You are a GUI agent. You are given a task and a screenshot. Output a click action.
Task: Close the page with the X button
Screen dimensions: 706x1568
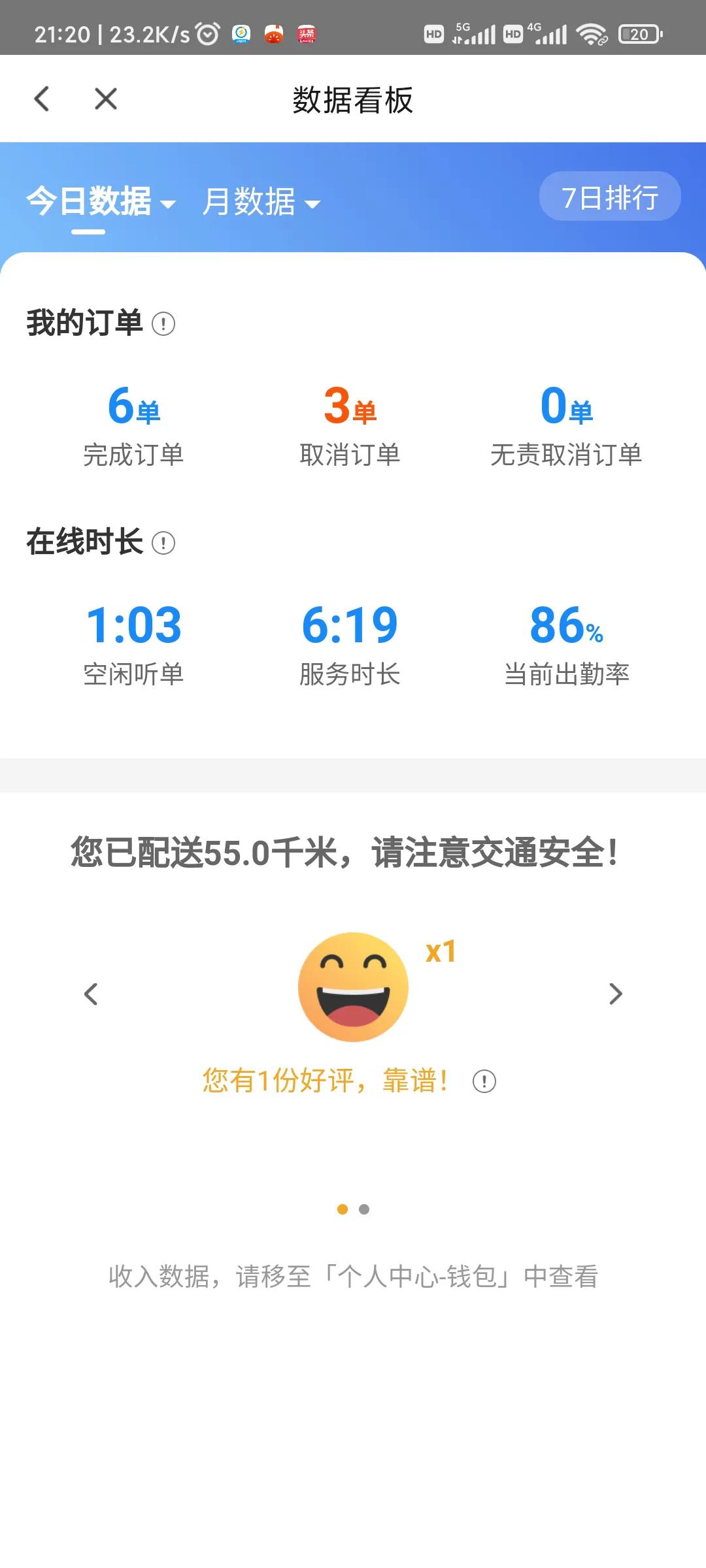[105, 99]
